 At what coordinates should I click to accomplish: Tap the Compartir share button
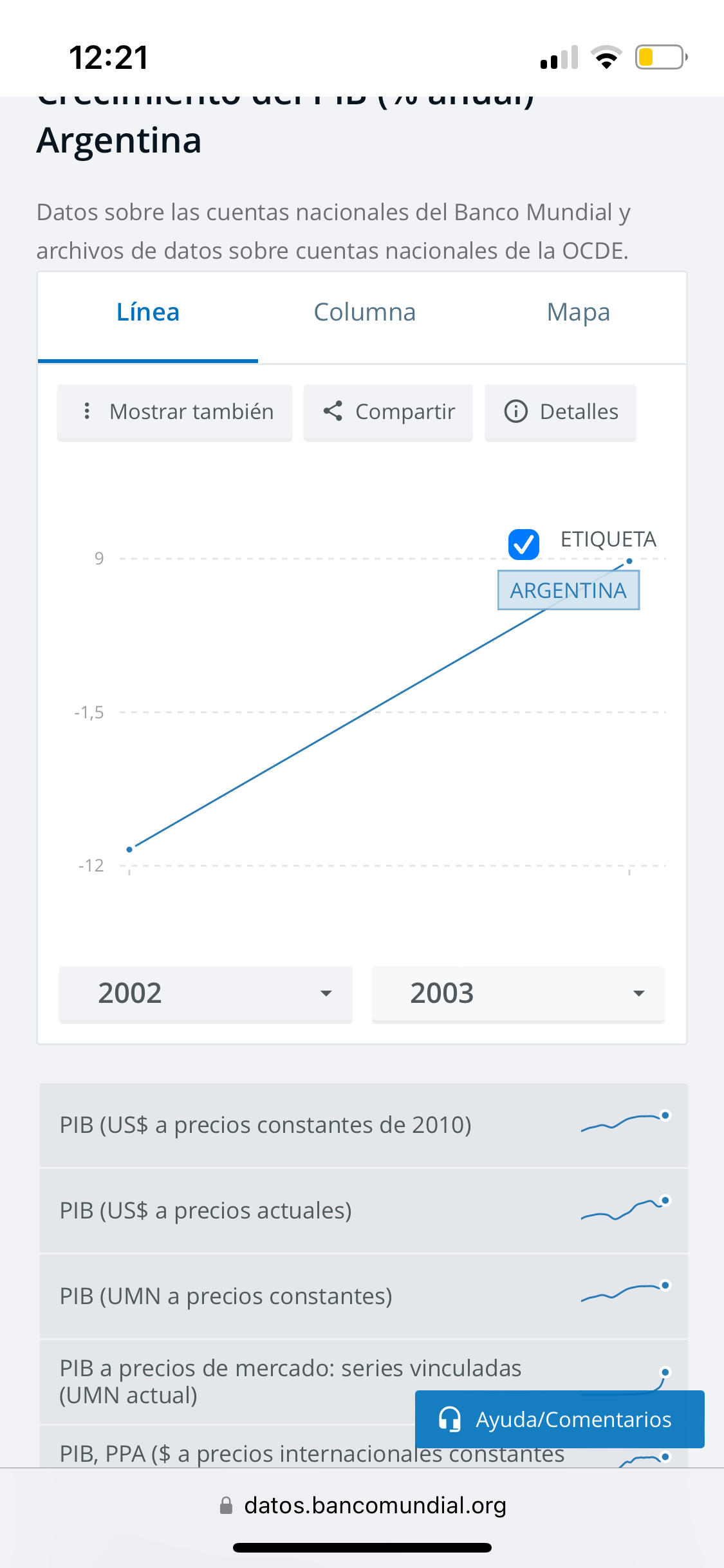coord(388,412)
